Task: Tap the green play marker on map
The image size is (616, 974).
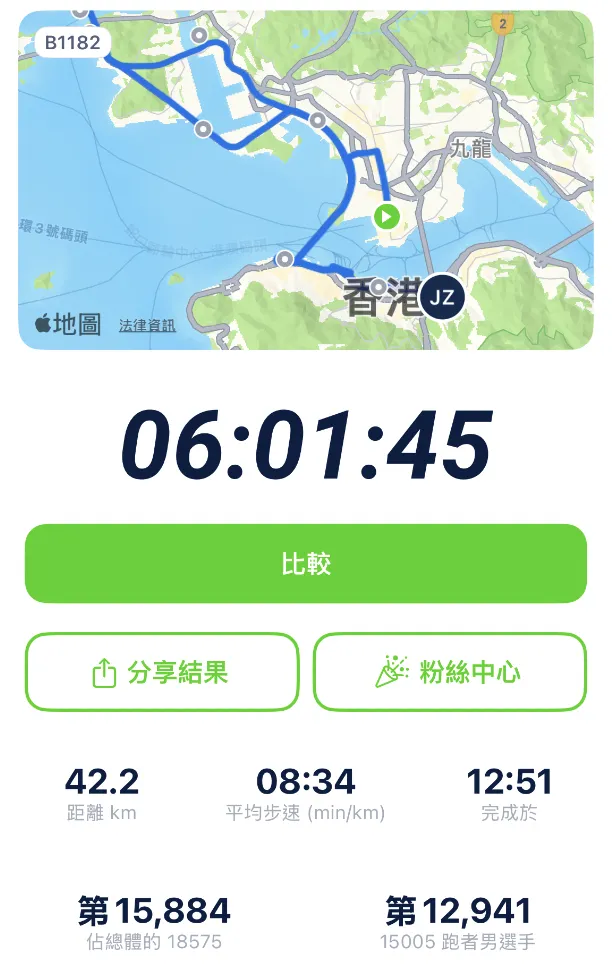Action: click(386, 216)
